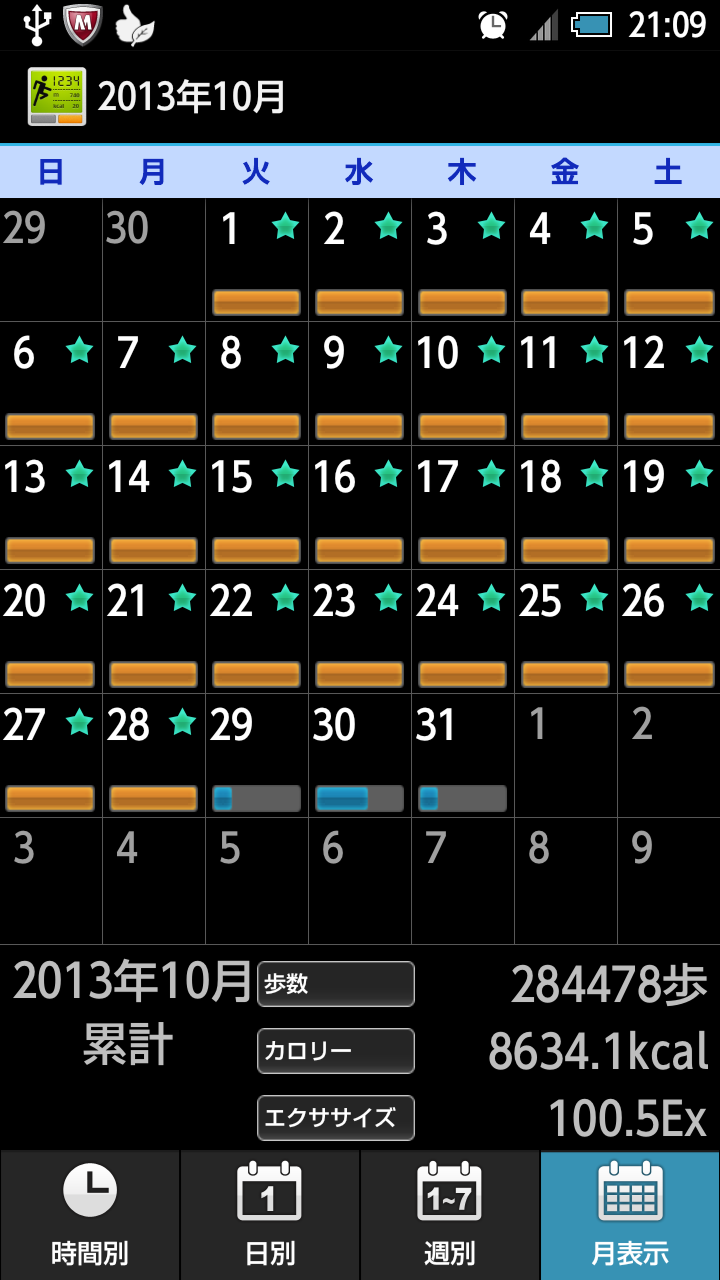Open October 27 day entry
Viewport: 720px width, 1280px height.
click(x=51, y=756)
